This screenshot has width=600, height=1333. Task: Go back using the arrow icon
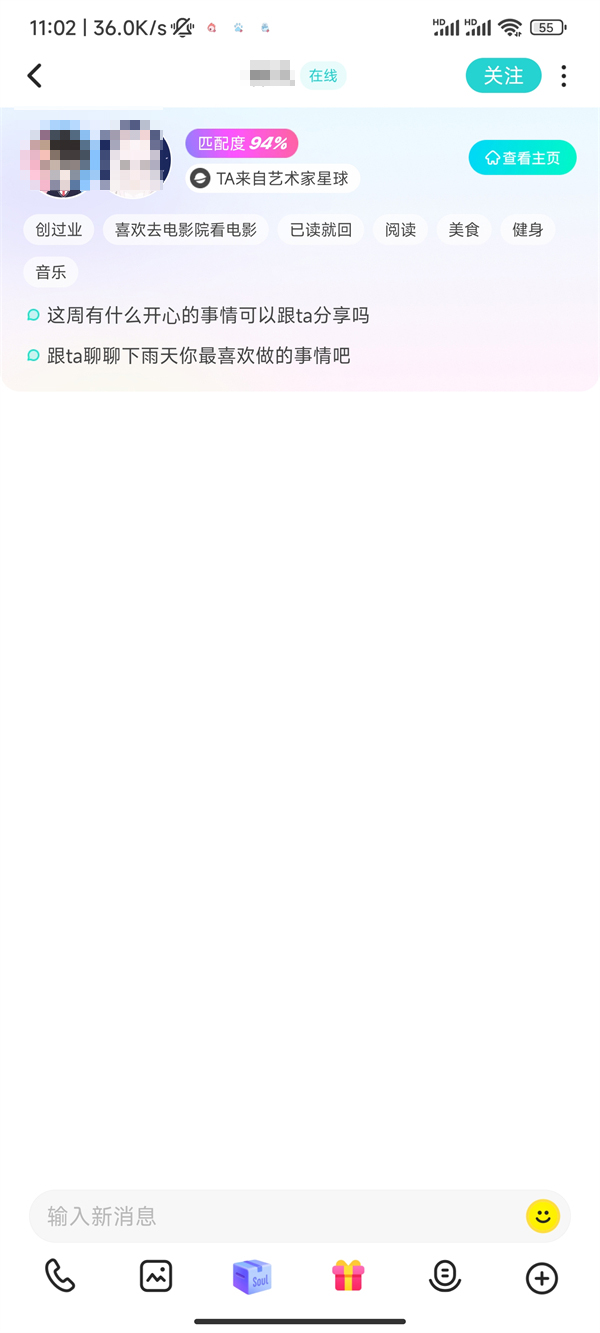coord(35,76)
